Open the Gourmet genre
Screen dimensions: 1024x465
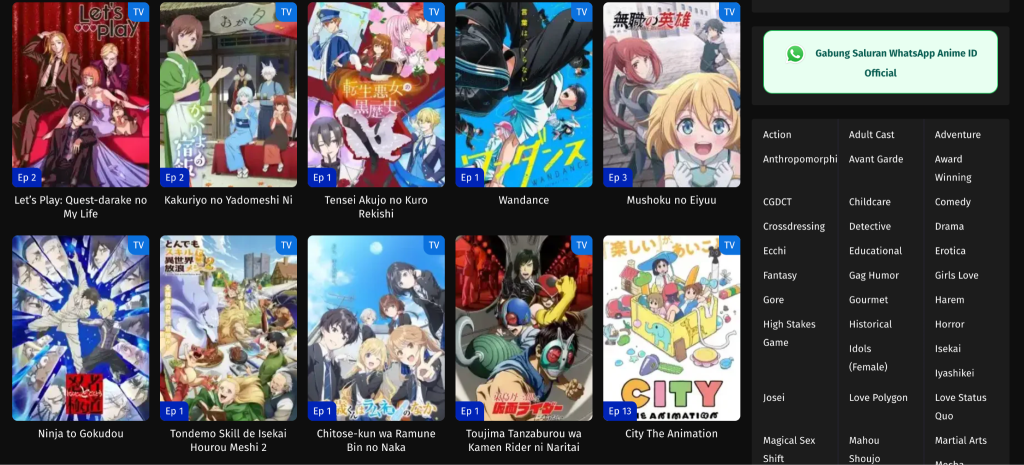[x=868, y=300]
